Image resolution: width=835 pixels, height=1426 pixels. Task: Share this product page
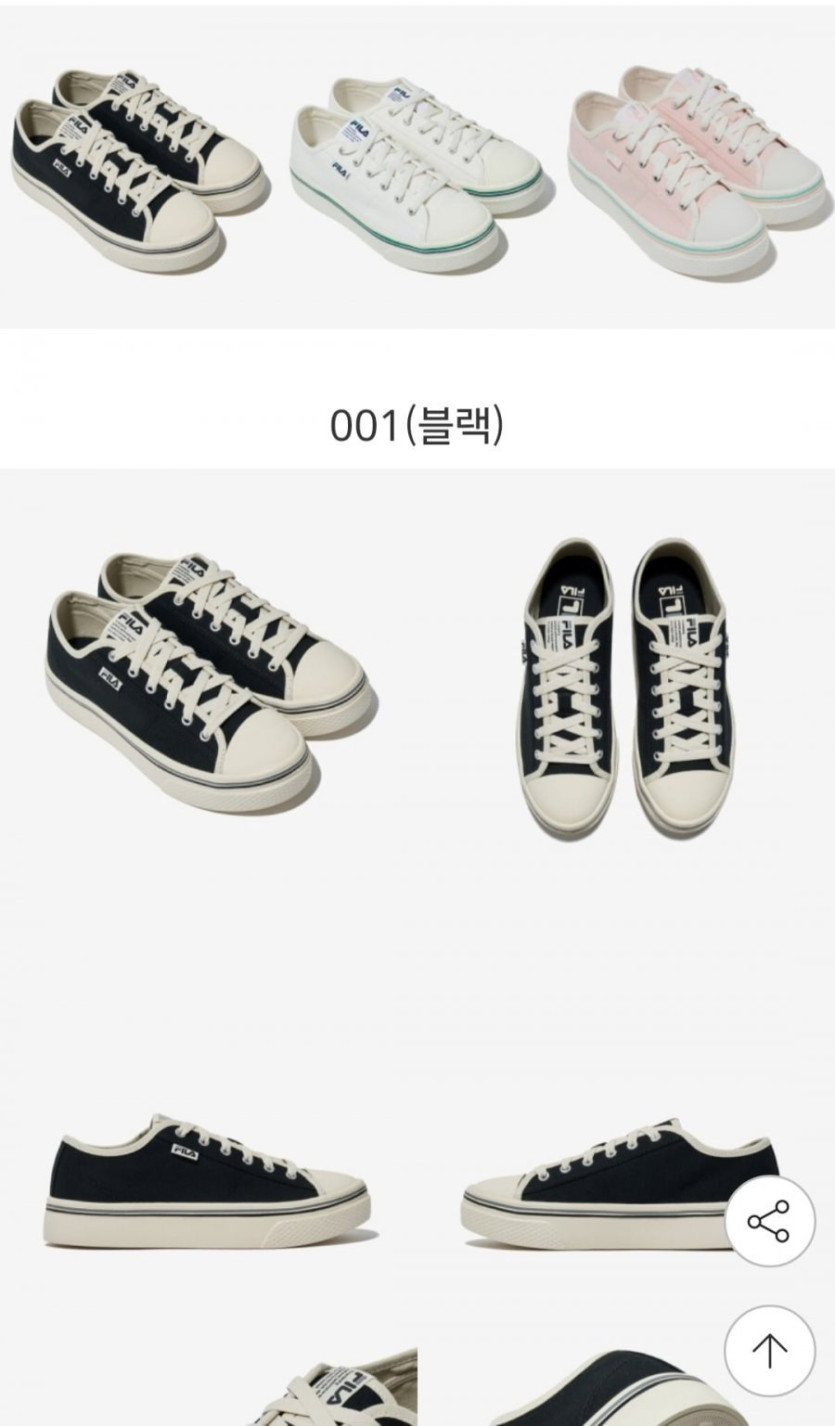tap(769, 1221)
